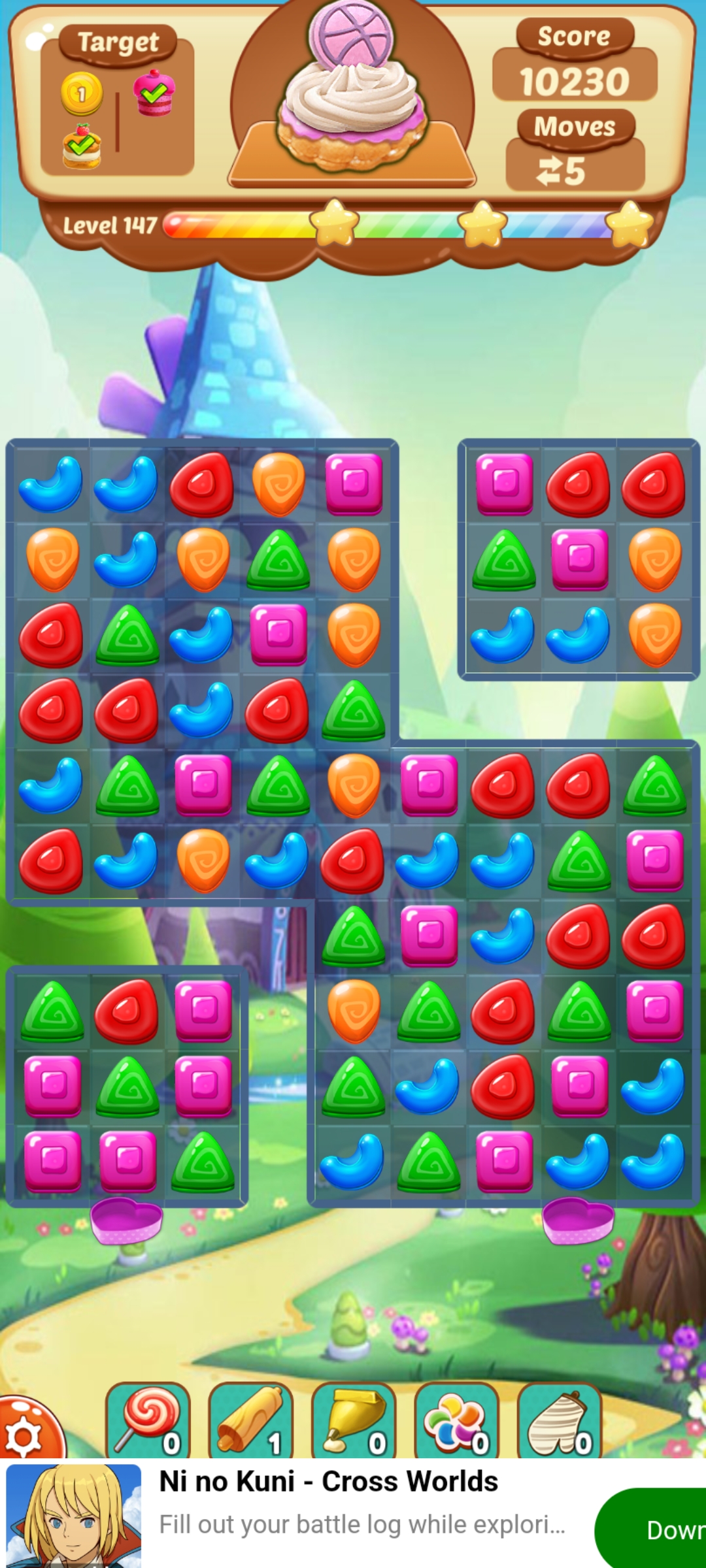Image resolution: width=706 pixels, height=1568 pixels.
Task: Tap the Ni no Kuni ad thumbnail
Action: (74, 1516)
